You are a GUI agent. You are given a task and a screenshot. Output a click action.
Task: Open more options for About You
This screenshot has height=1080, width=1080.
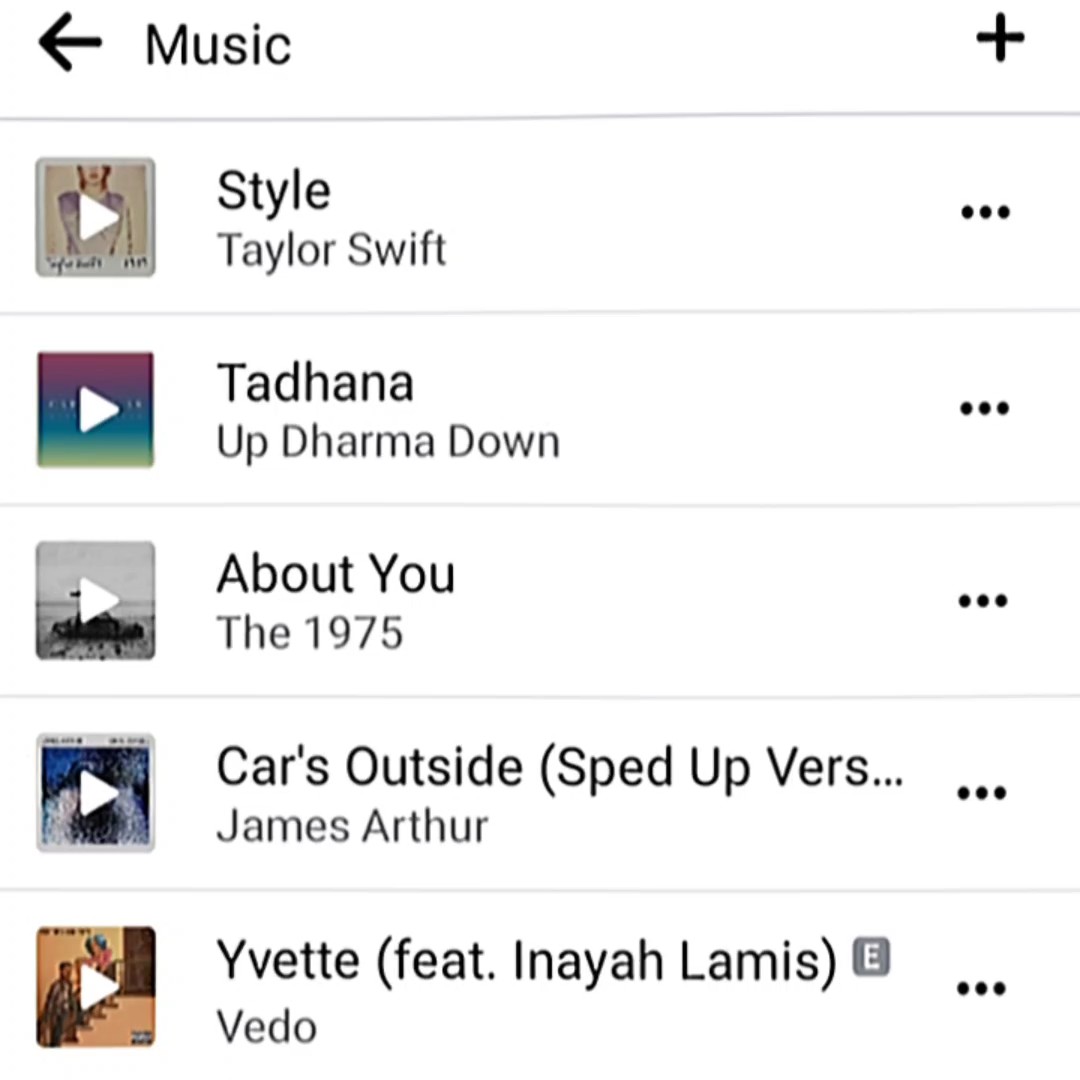(x=985, y=601)
